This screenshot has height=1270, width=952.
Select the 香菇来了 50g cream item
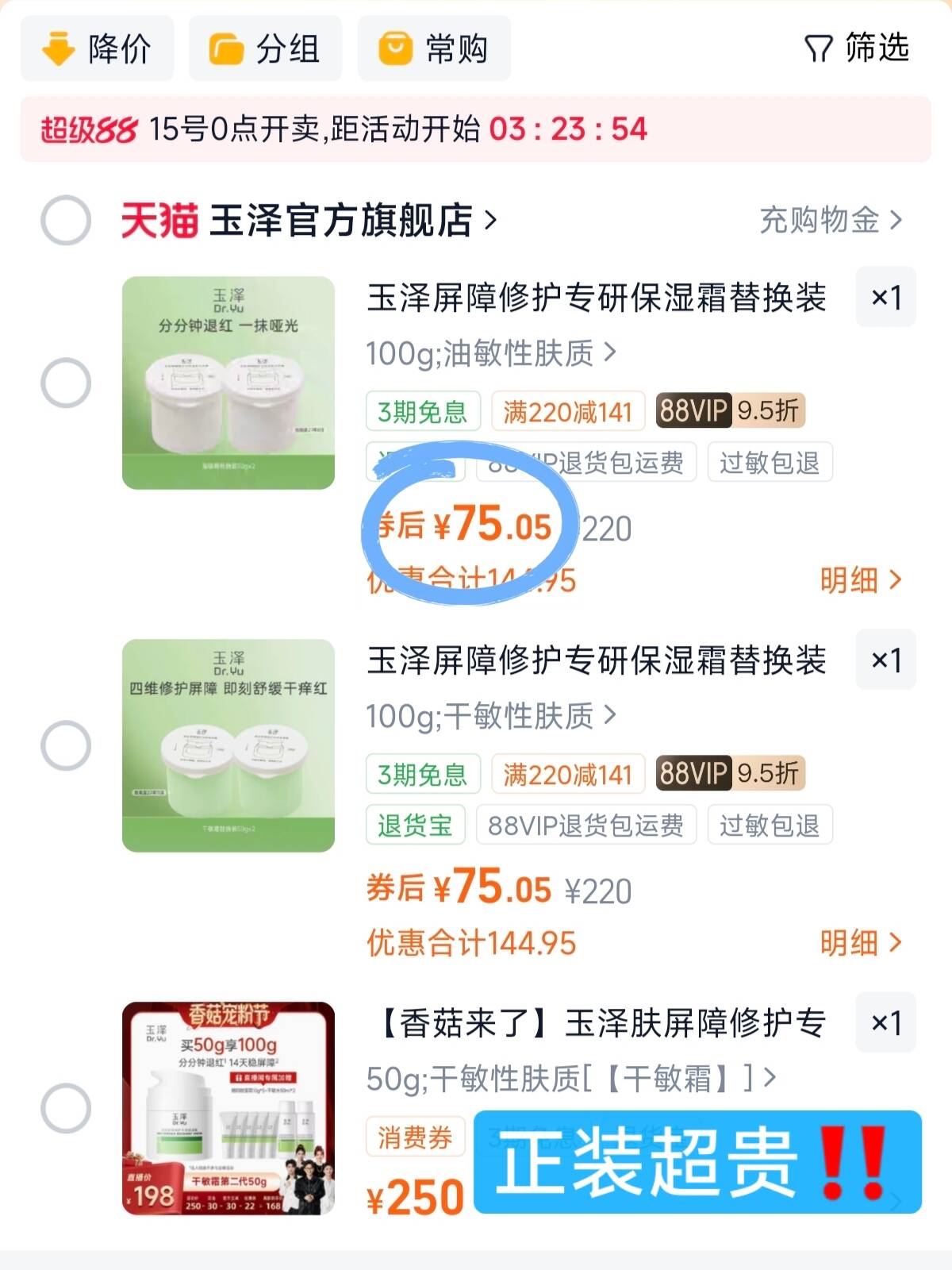coord(66,1107)
